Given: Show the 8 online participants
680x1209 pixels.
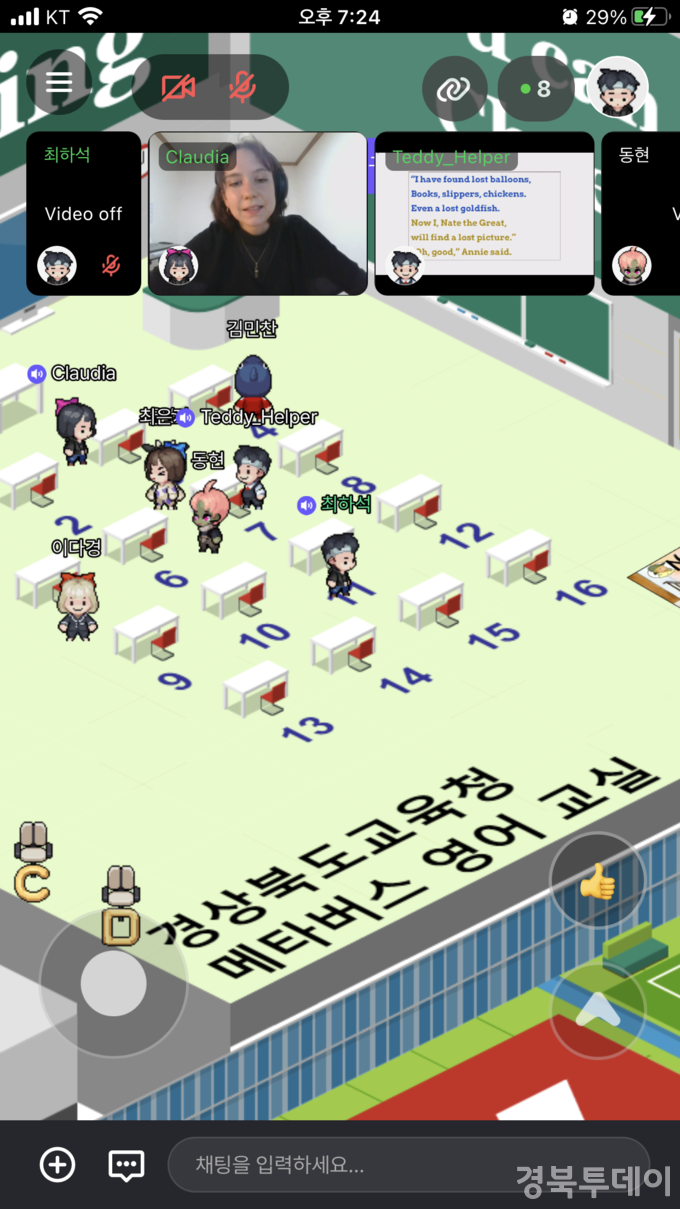Looking at the screenshot, I should tap(536, 89).
